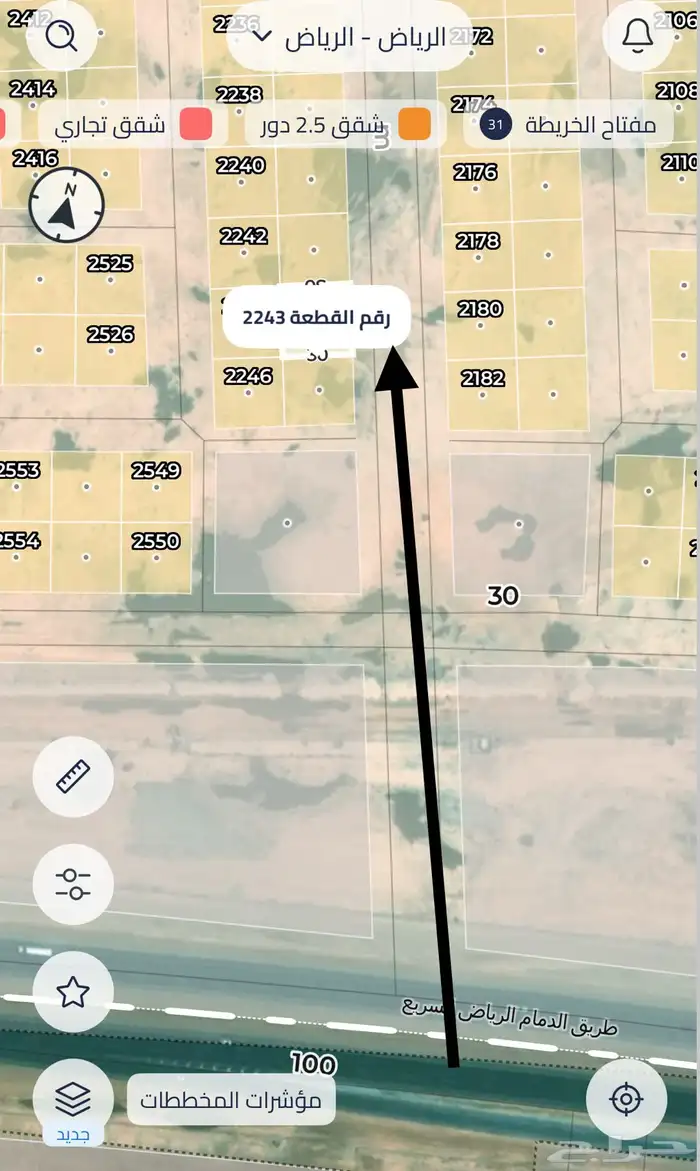Expand the الرياض - الرياض city dropdown
The image size is (700, 1171).
(x=350, y=37)
